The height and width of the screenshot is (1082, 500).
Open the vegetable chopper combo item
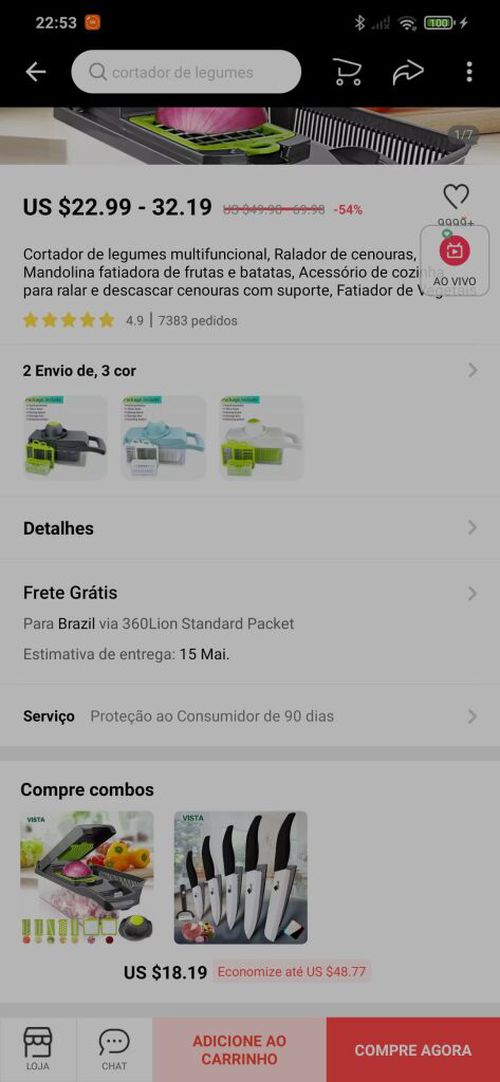87,877
